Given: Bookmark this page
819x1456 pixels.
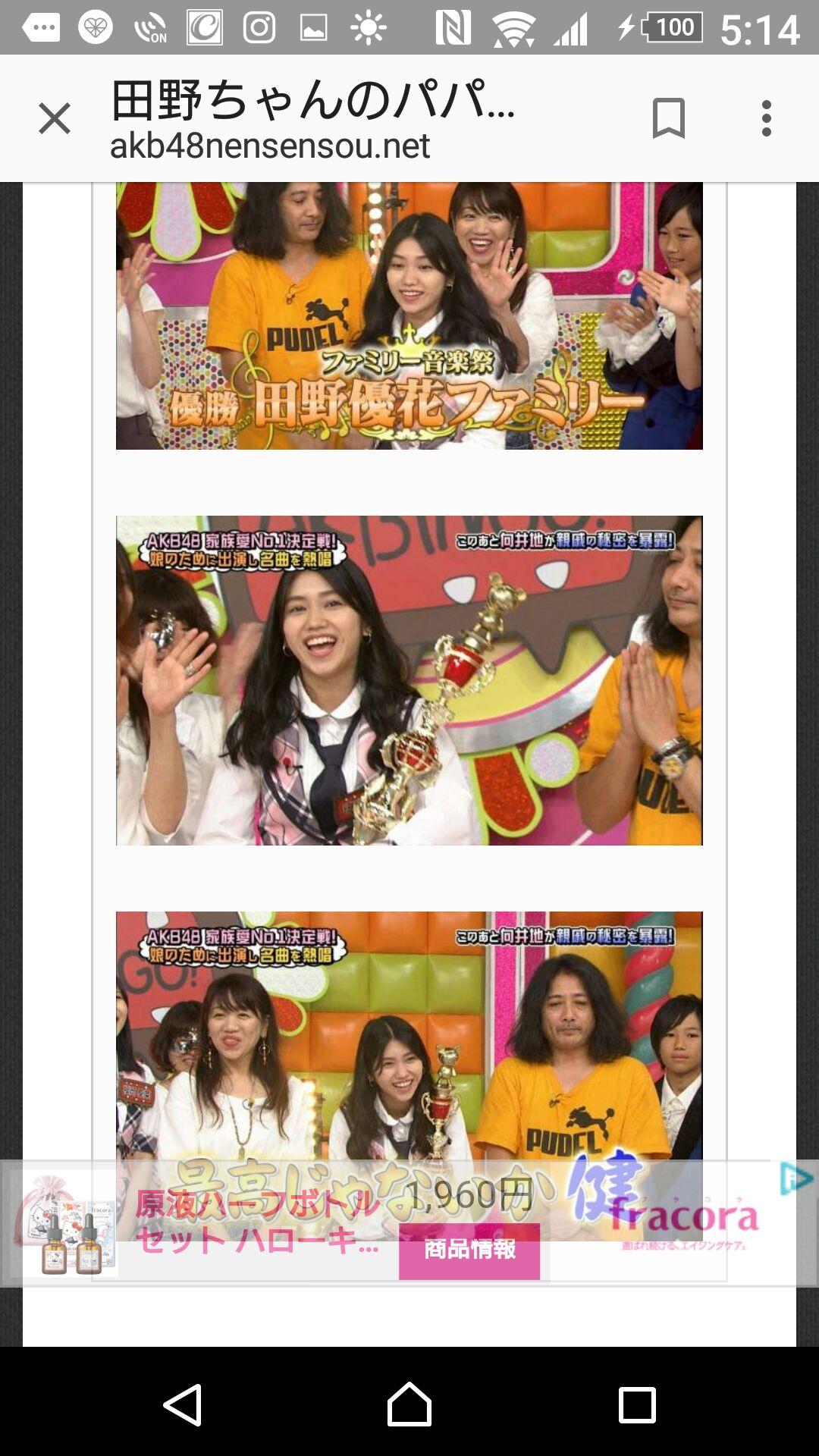Looking at the screenshot, I should (668, 118).
